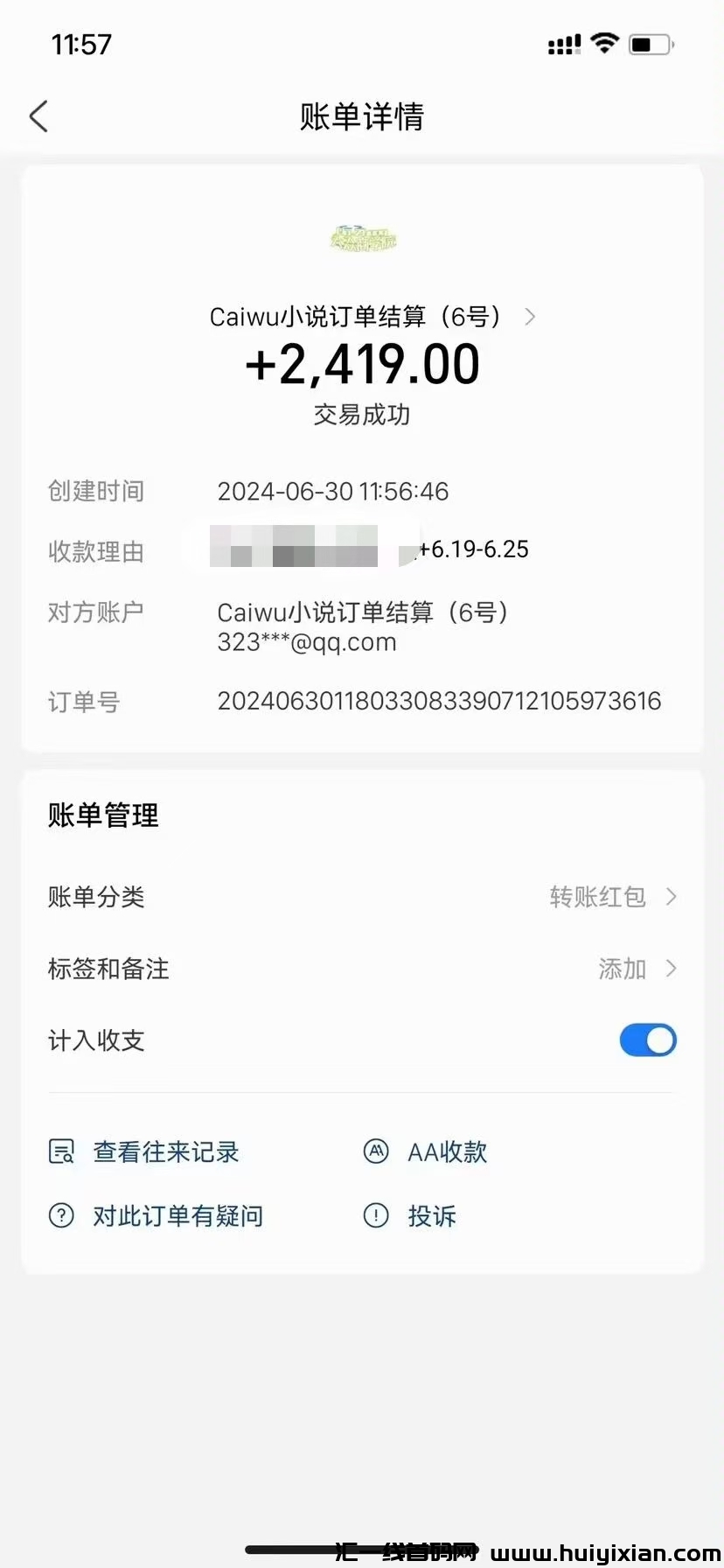Tap the 账单管理 section header
This screenshot has height=1568, width=724.
(x=103, y=815)
